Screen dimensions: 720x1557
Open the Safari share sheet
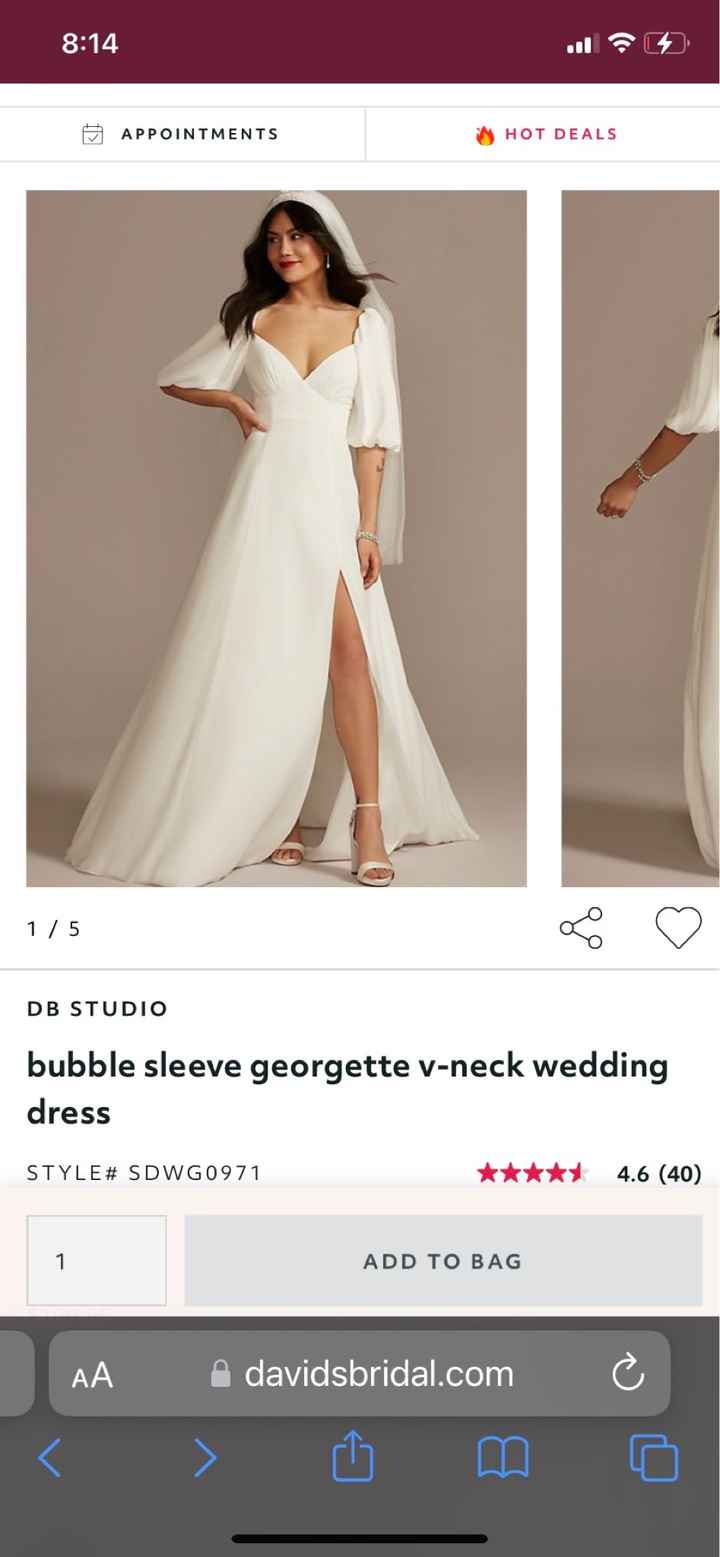[x=353, y=1458]
